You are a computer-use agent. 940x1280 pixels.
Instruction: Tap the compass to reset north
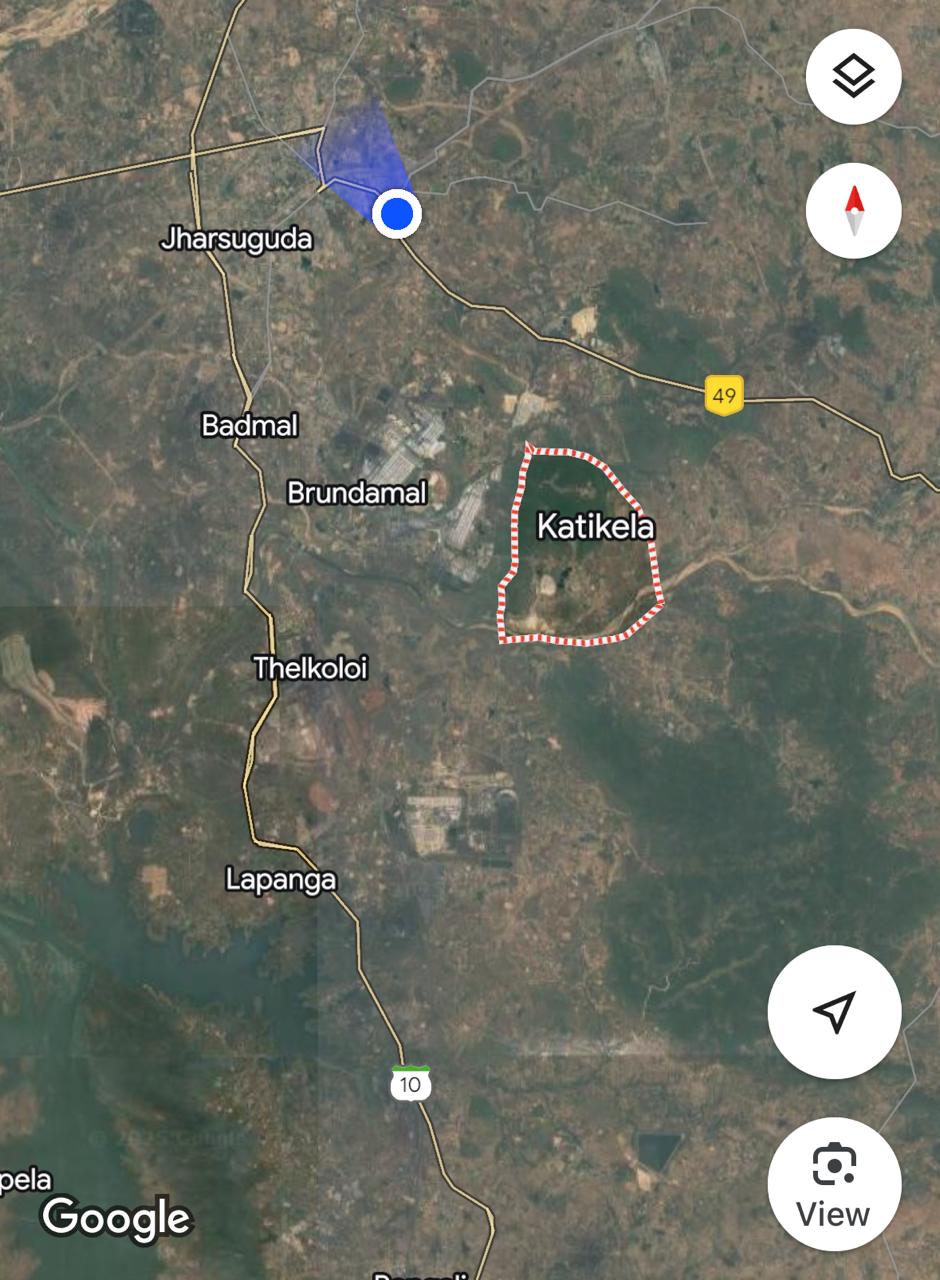(853, 211)
